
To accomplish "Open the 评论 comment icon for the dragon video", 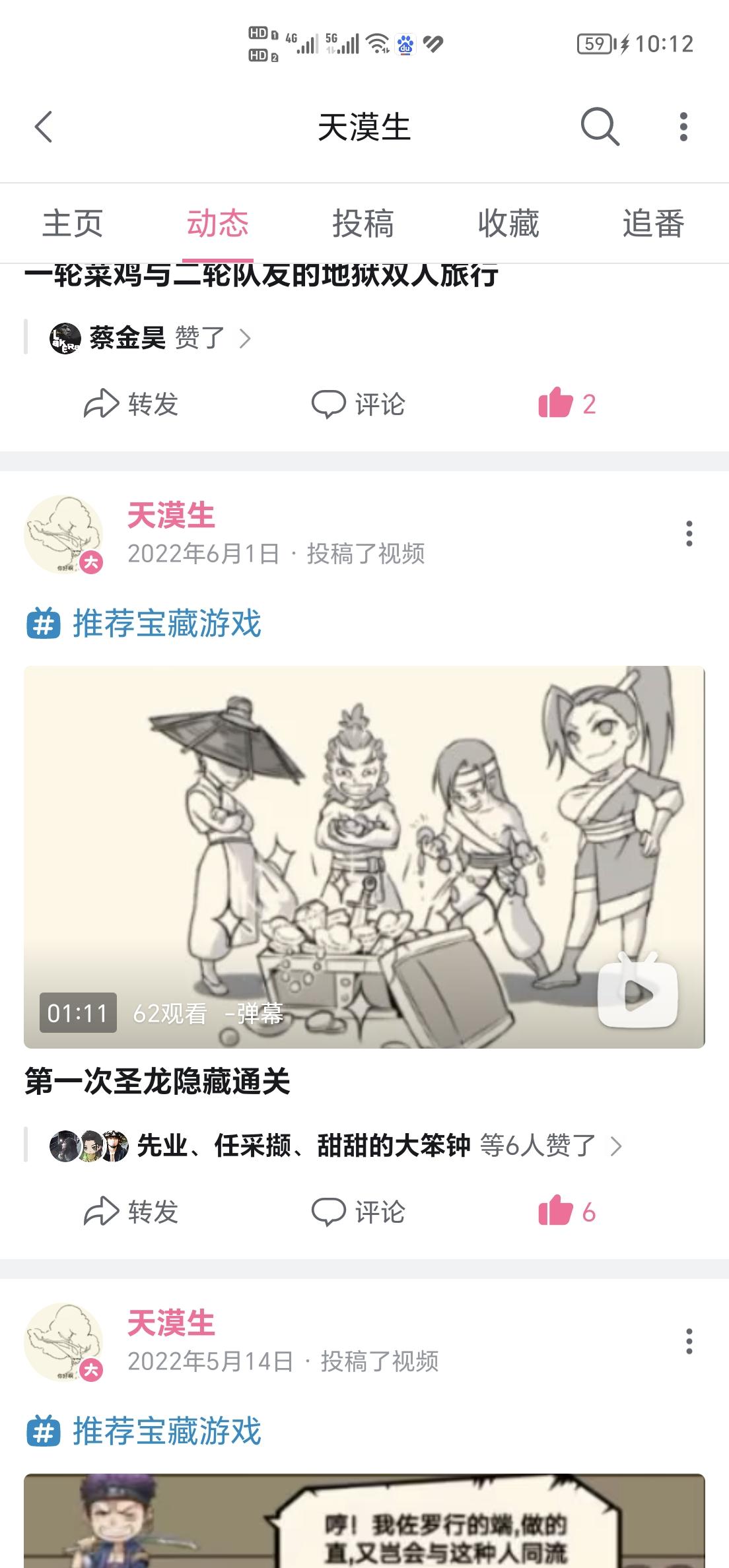I will (331, 1212).
